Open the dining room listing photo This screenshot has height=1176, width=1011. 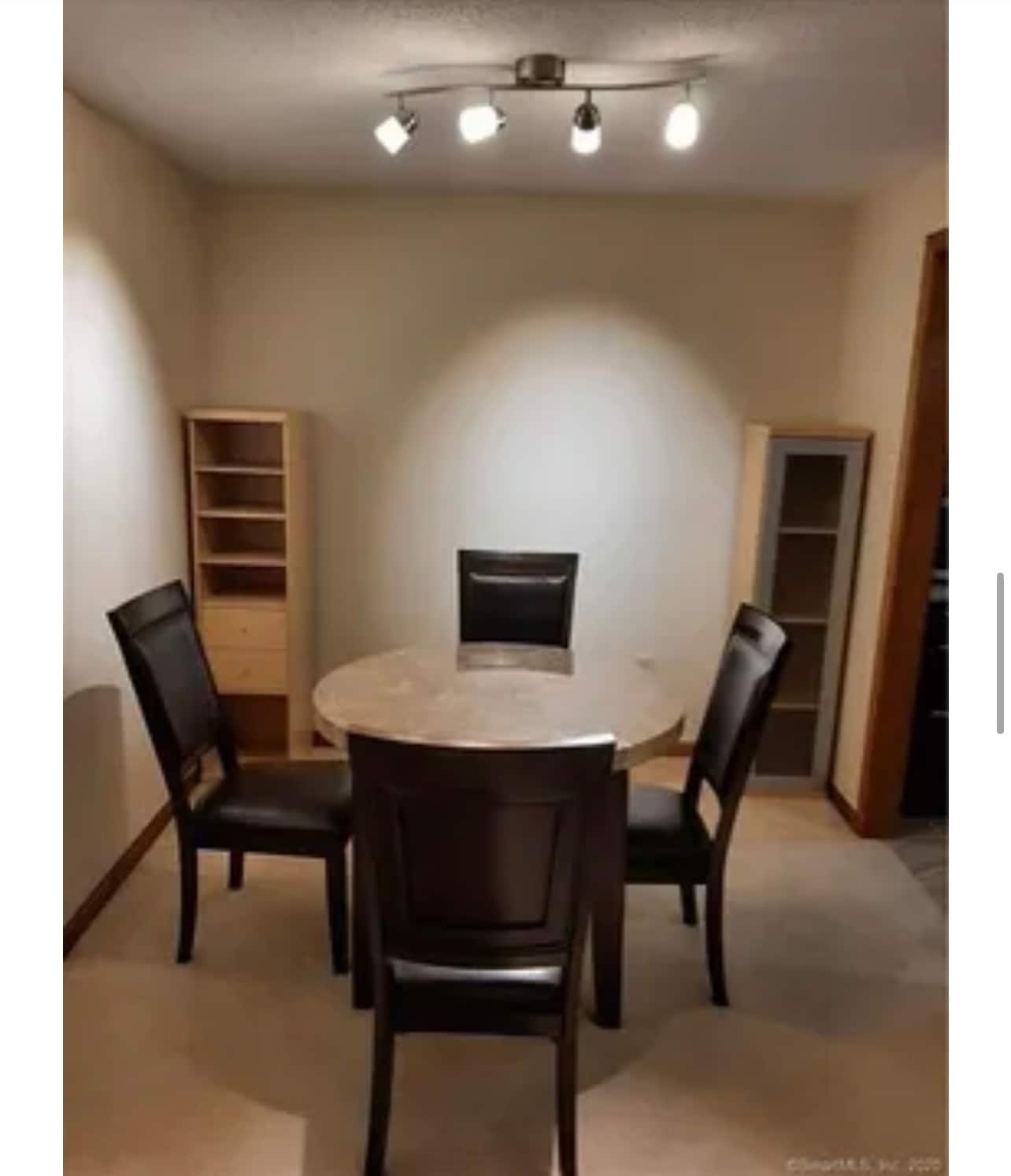point(505,588)
